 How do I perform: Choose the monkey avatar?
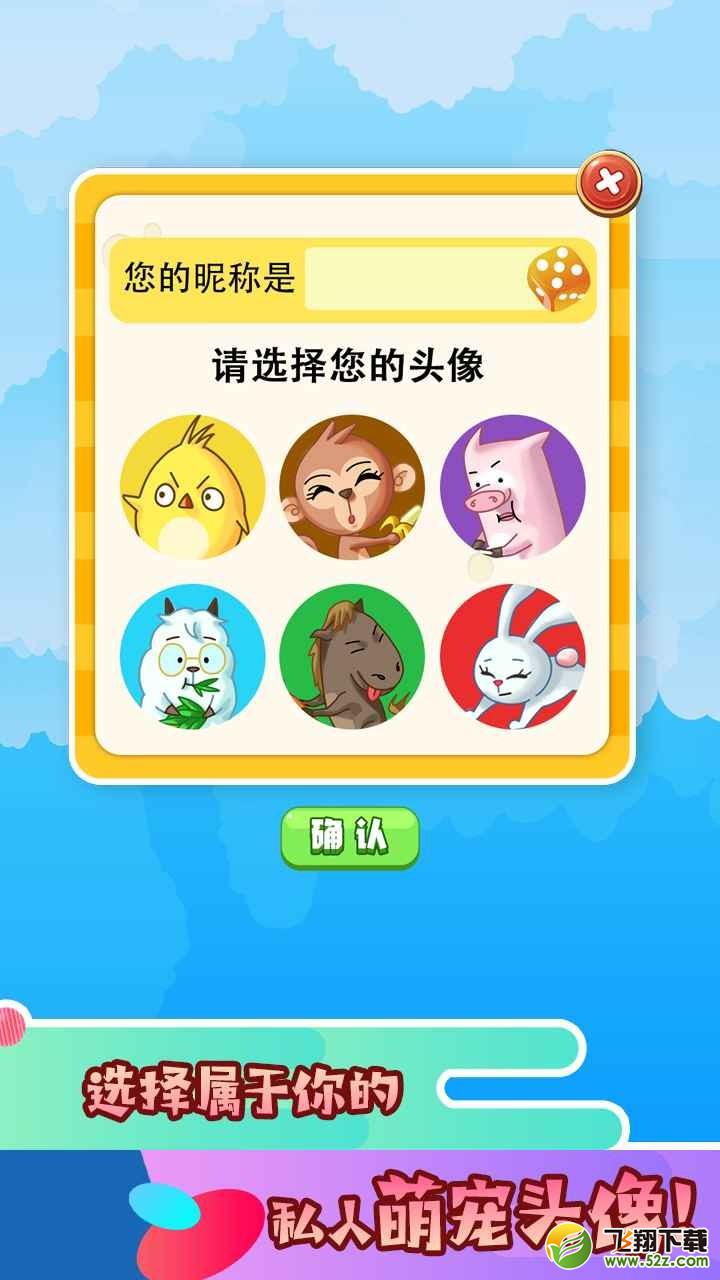[352, 487]
